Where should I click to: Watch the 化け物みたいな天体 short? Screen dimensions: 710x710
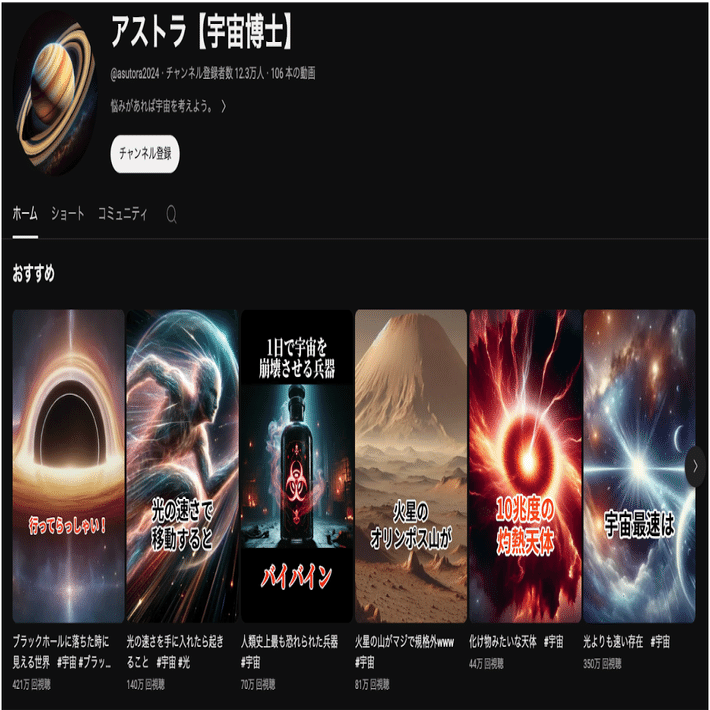coord(525,465)
